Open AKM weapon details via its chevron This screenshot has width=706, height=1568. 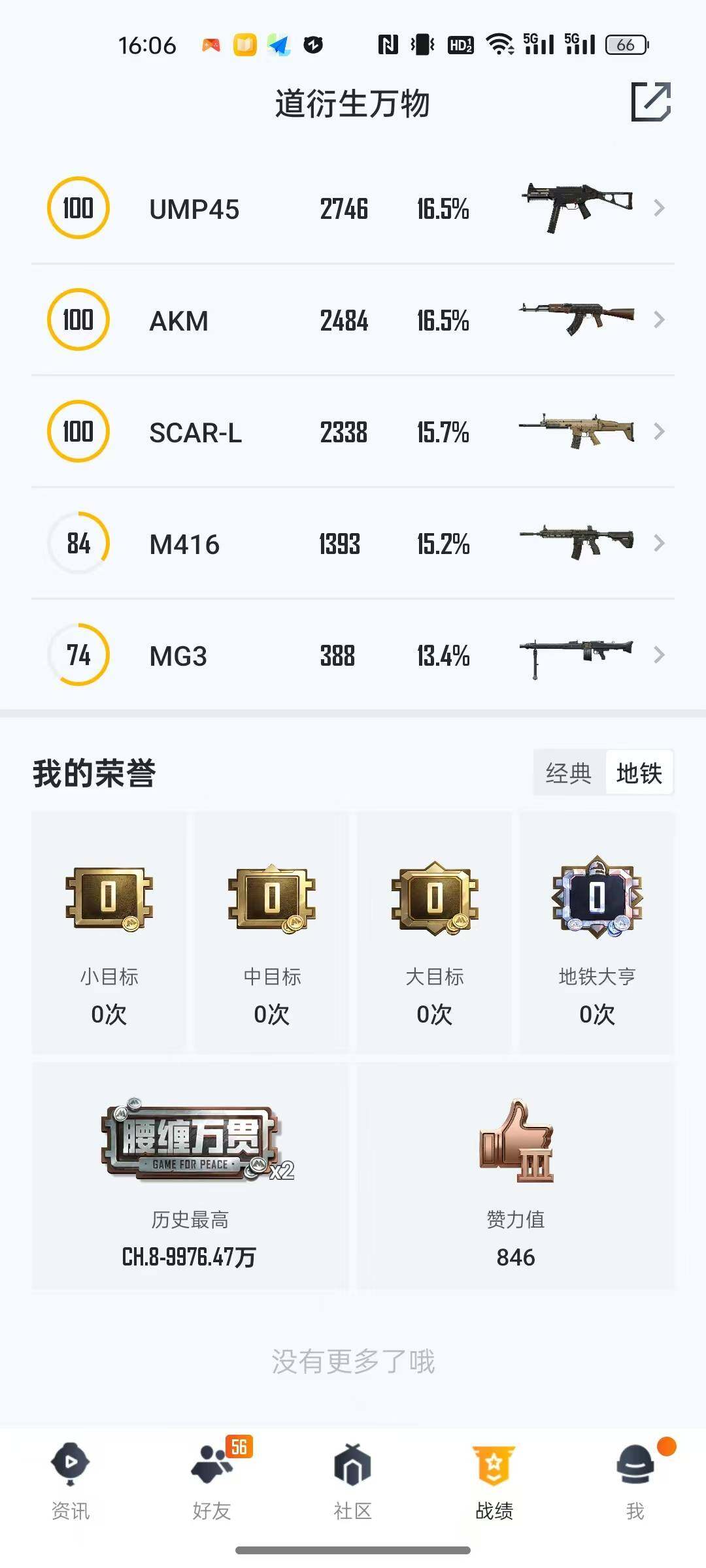pos(660,320)
